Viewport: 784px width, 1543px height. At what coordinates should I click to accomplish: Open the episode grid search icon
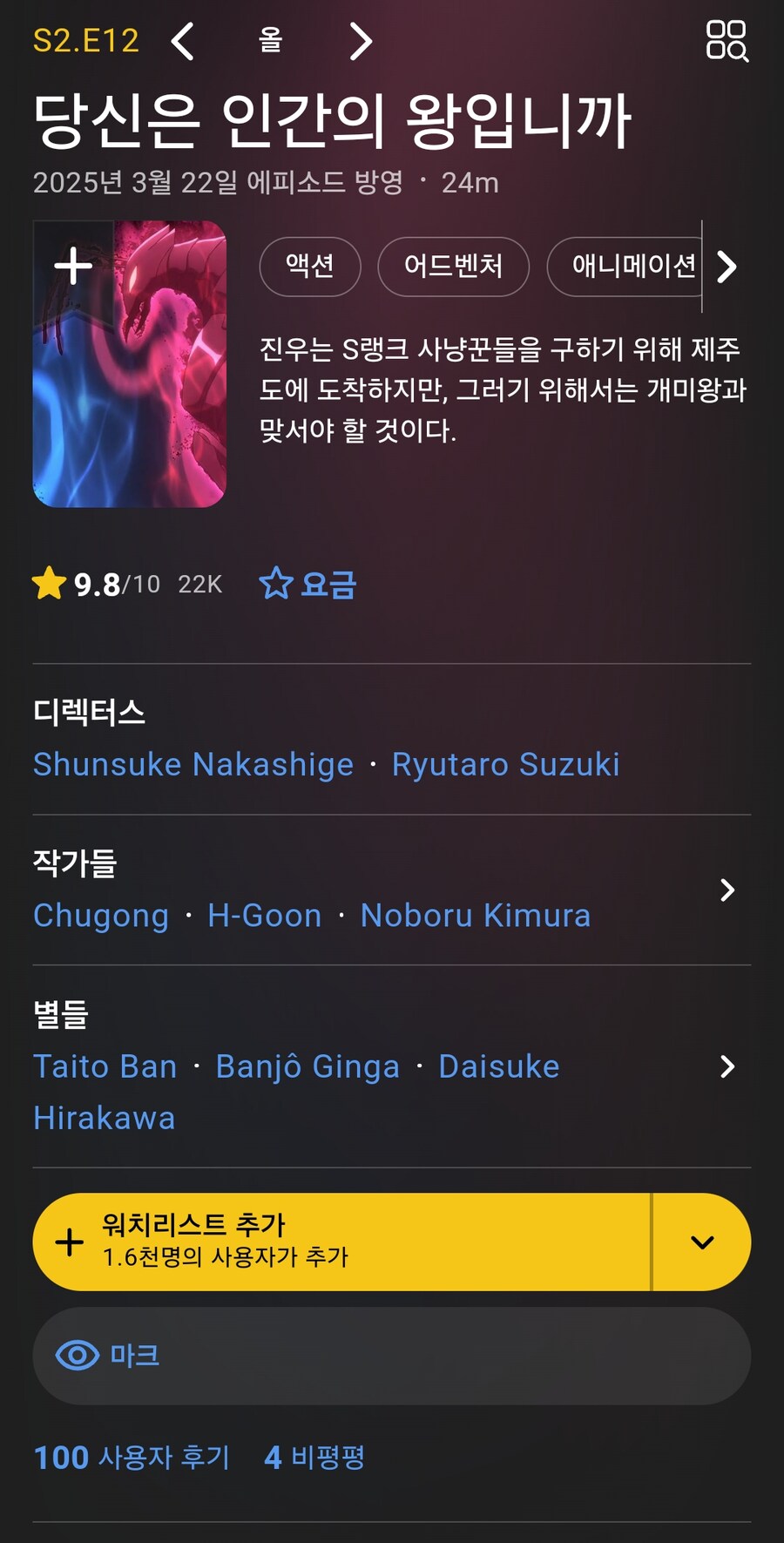[x=727, y=40]
